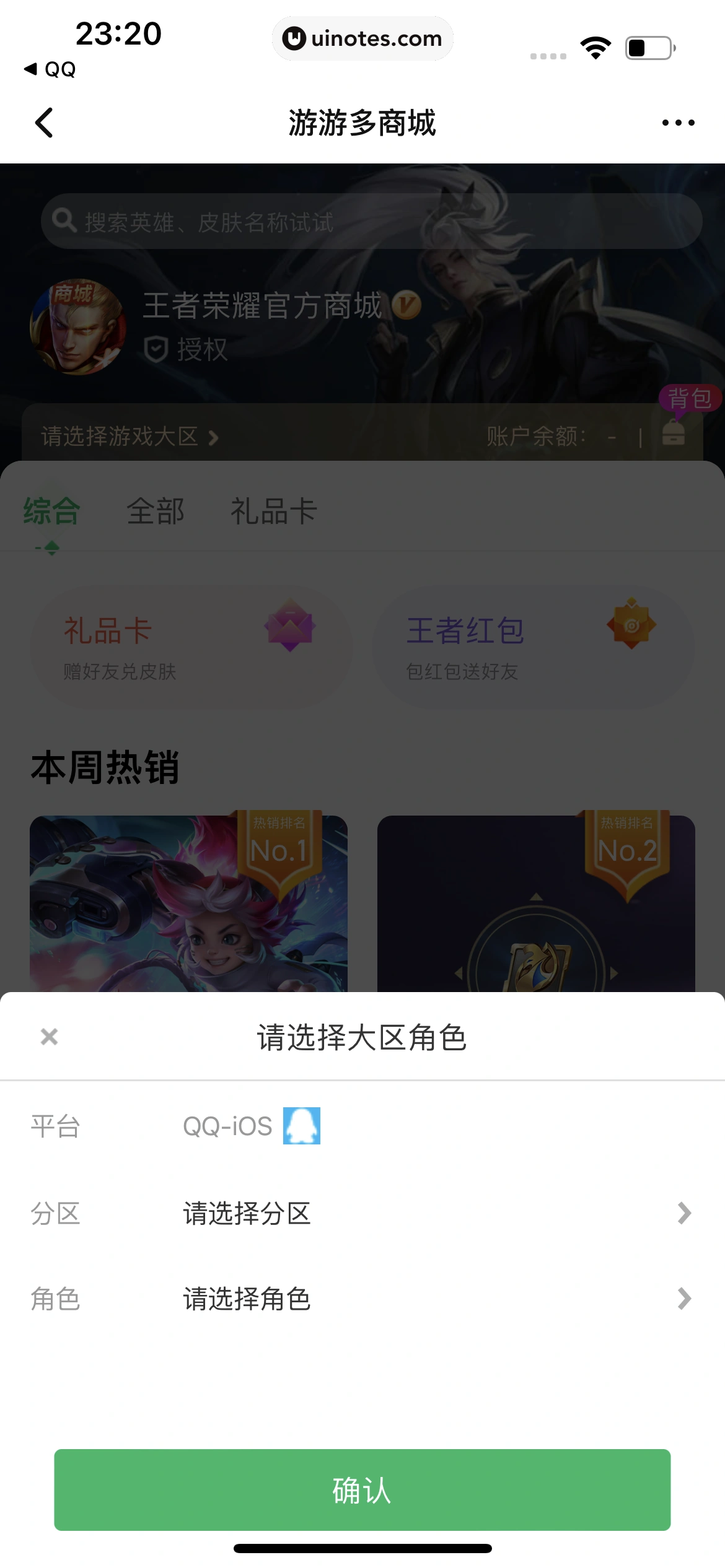Image resolution: width=725 pixels, height=1568 pixels.
Task: Close the 请选择大区角色 sheet
Action: pyautogui.click(x=49, y=1037)
